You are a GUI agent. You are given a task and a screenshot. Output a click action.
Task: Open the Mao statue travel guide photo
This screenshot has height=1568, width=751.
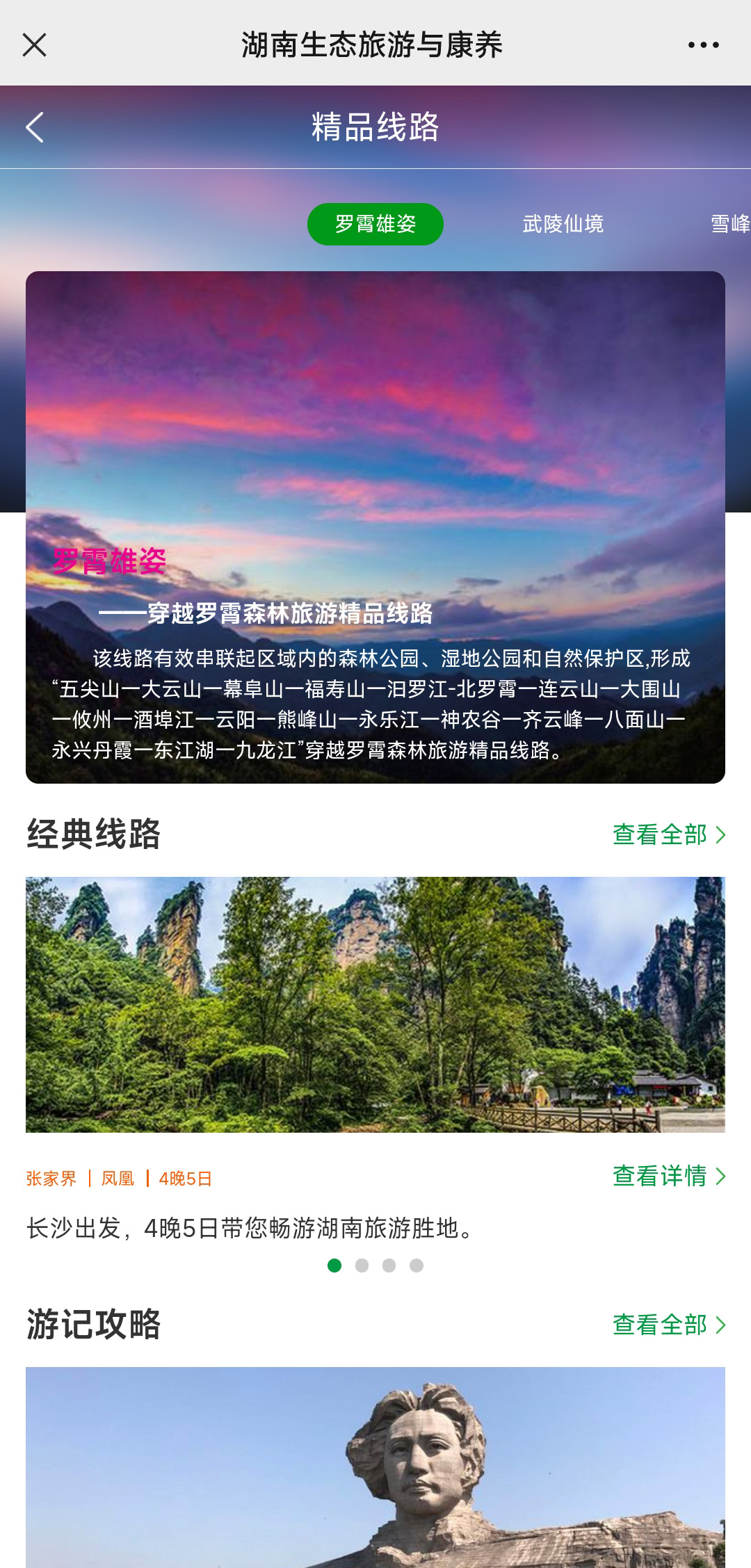pos(375,1467)
